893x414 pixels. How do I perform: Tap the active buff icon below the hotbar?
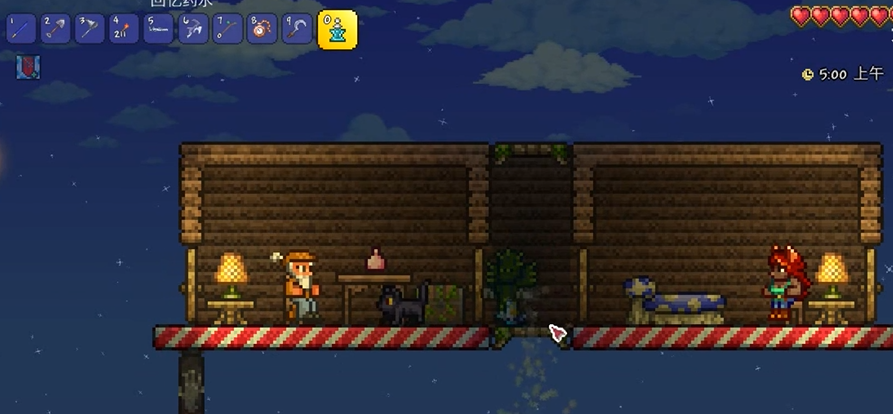pyautogui.click(x=28, y=69)
